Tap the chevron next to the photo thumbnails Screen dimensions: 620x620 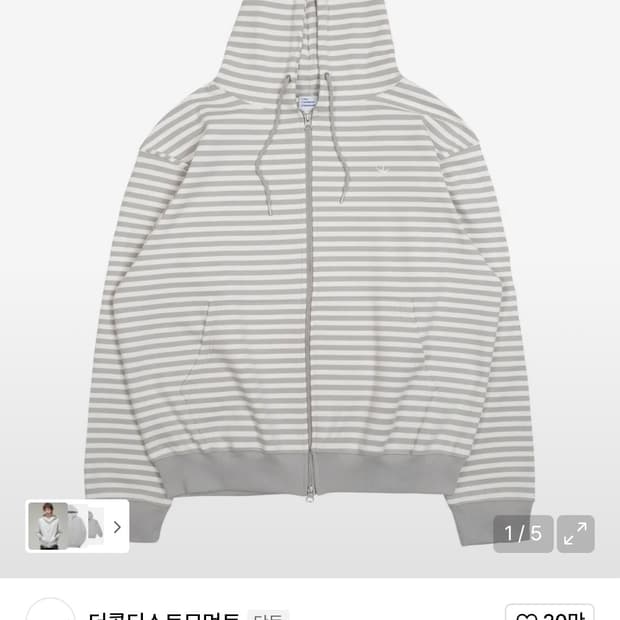click(x=117, y=527)
